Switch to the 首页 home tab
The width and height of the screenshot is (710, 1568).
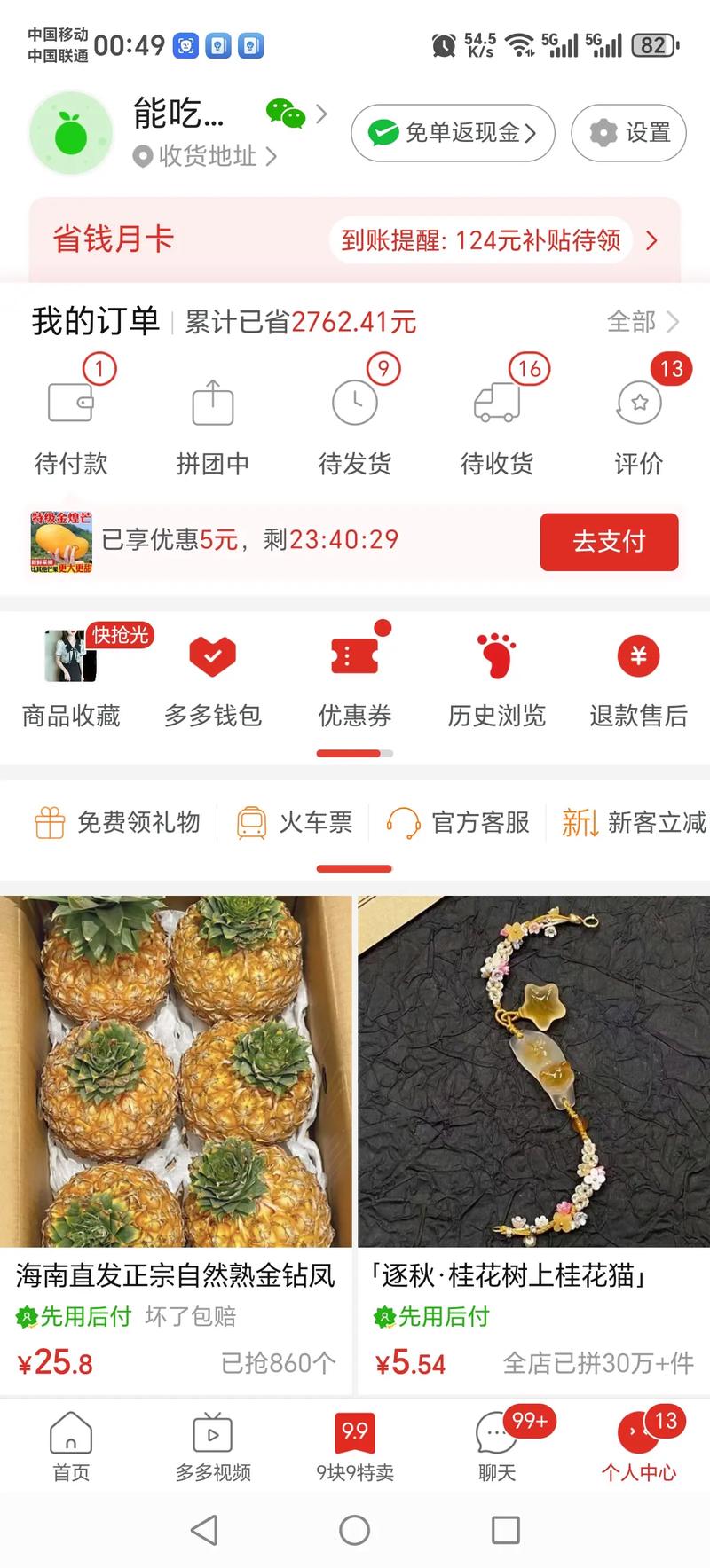coord(71,1447)
